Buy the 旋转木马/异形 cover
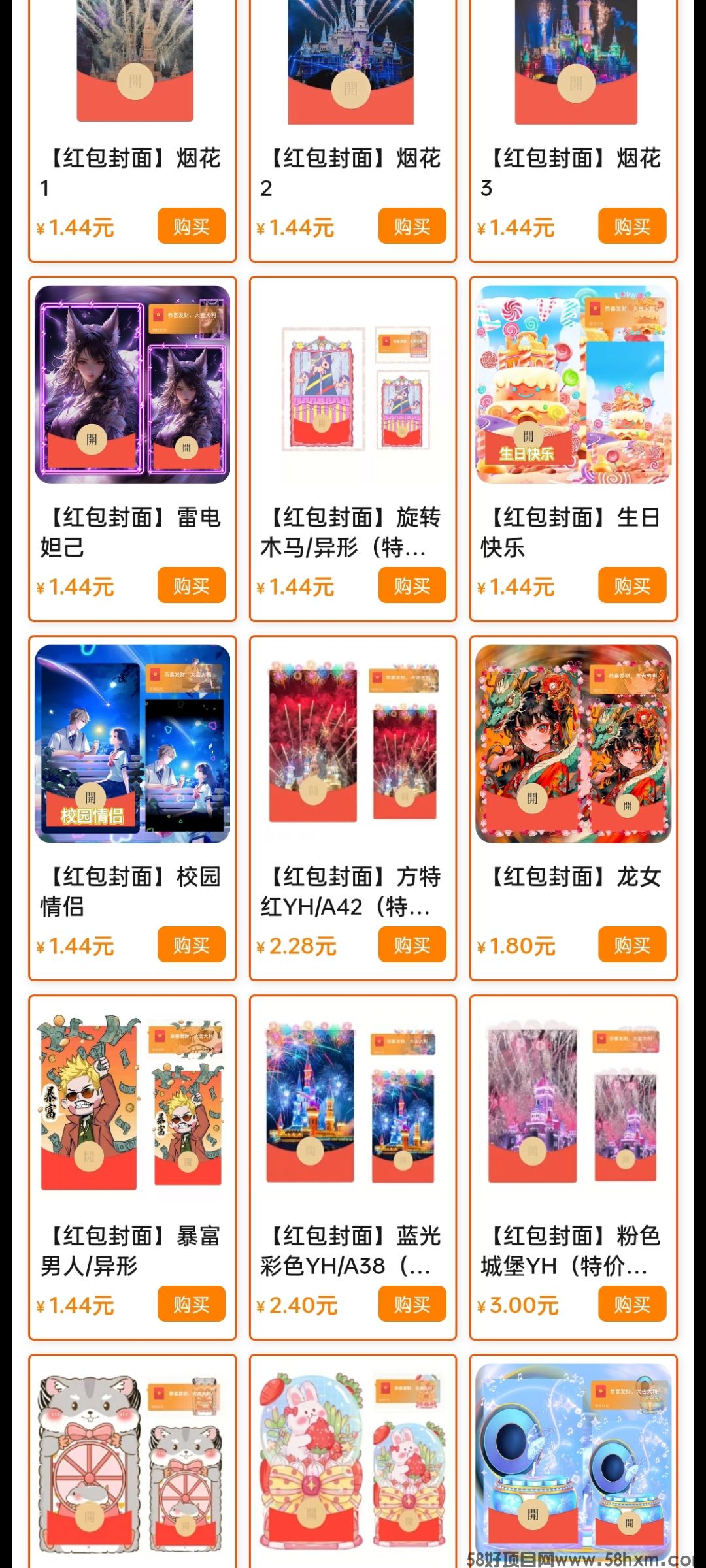Viewport: 706px width, 1568px height. click(x=412, y=585)
